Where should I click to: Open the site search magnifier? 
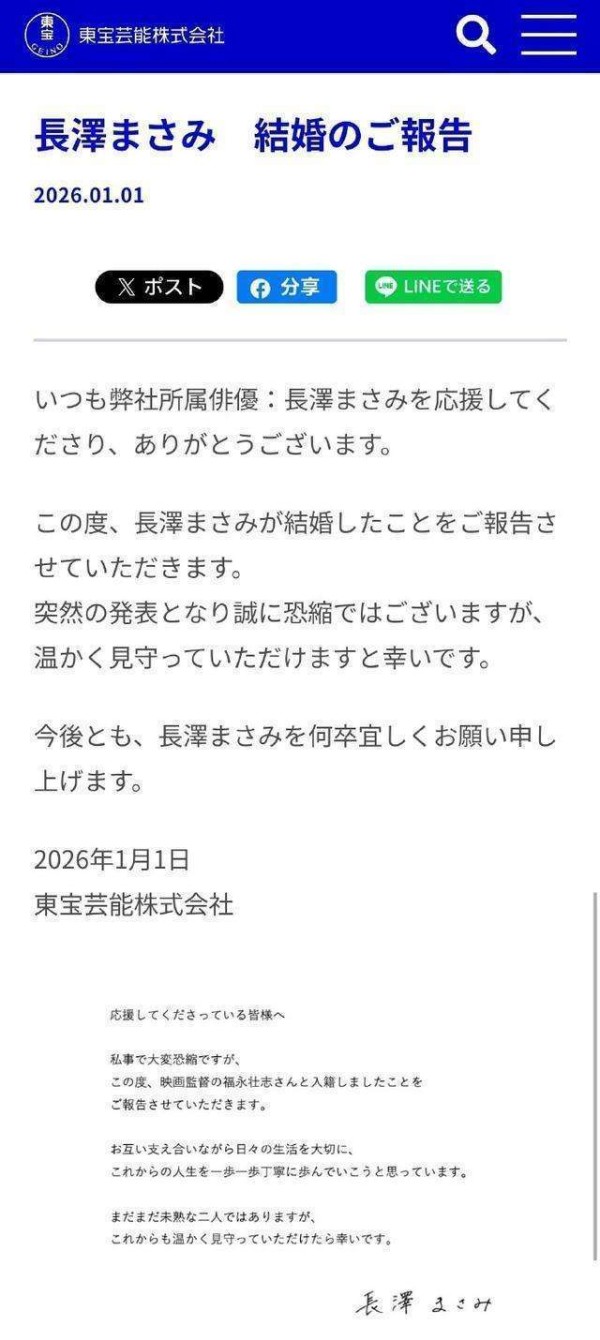coord(476,36)
